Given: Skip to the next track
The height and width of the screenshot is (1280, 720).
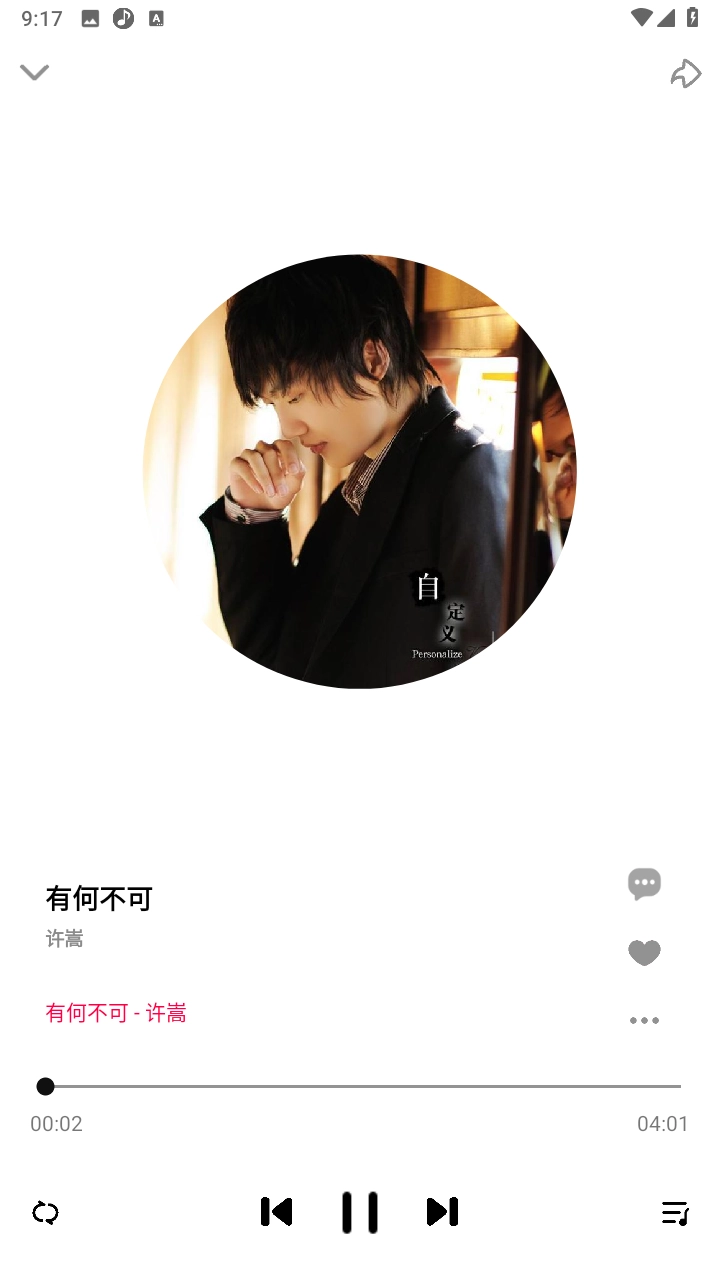Looking at the screenshot, I should pyautogui.click(x=441, y=1211).
